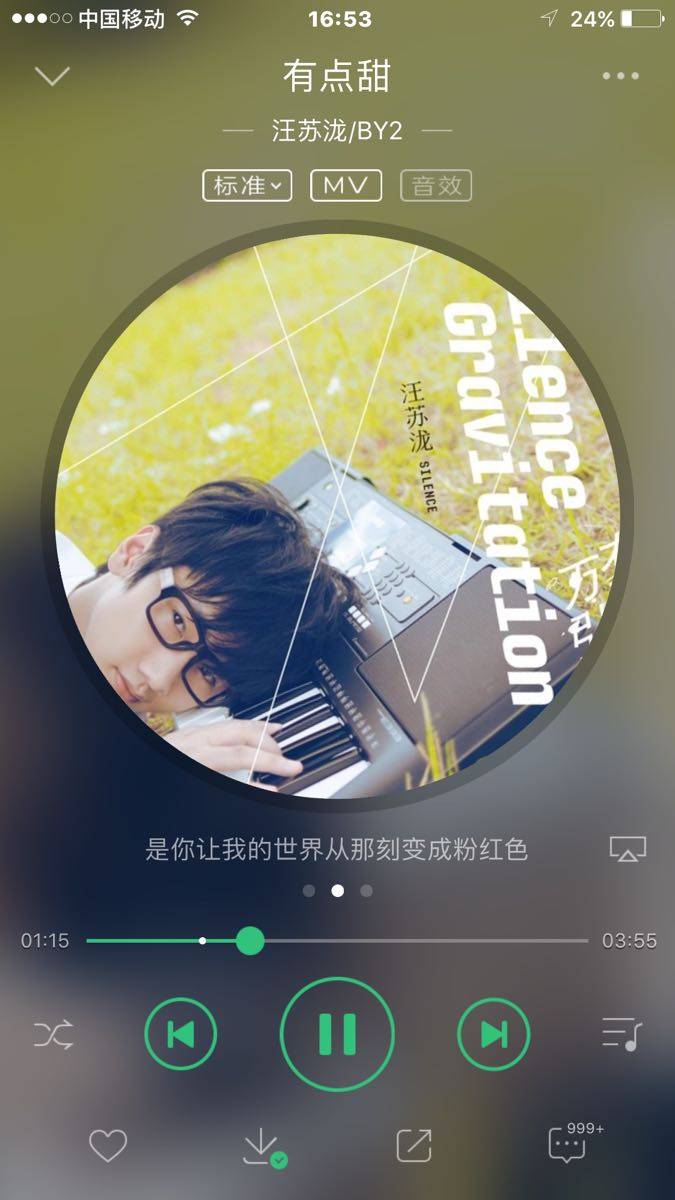Skip back to the previous track
This screenshot has width=675, height=1200.
click(x=181, y=1034)
